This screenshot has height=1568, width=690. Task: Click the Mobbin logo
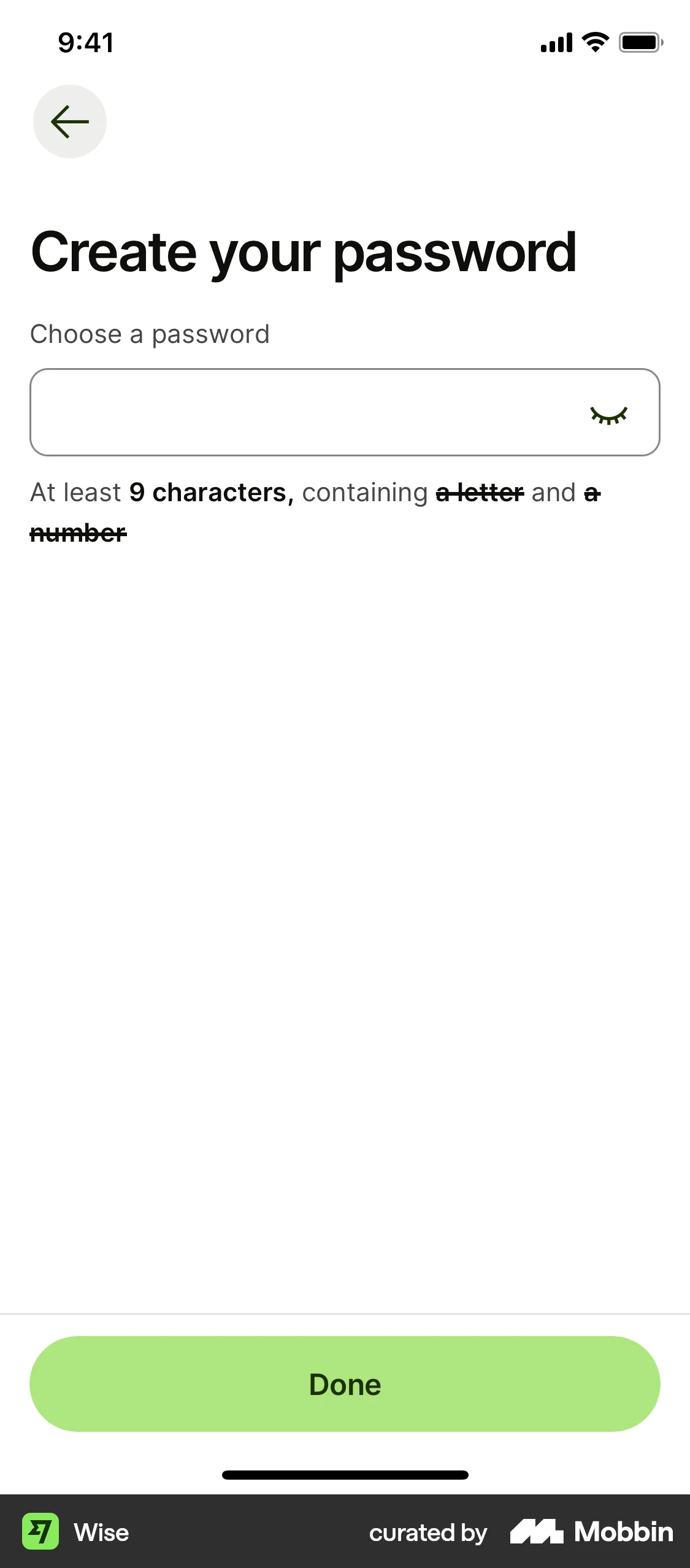[x=592, y=1532]
